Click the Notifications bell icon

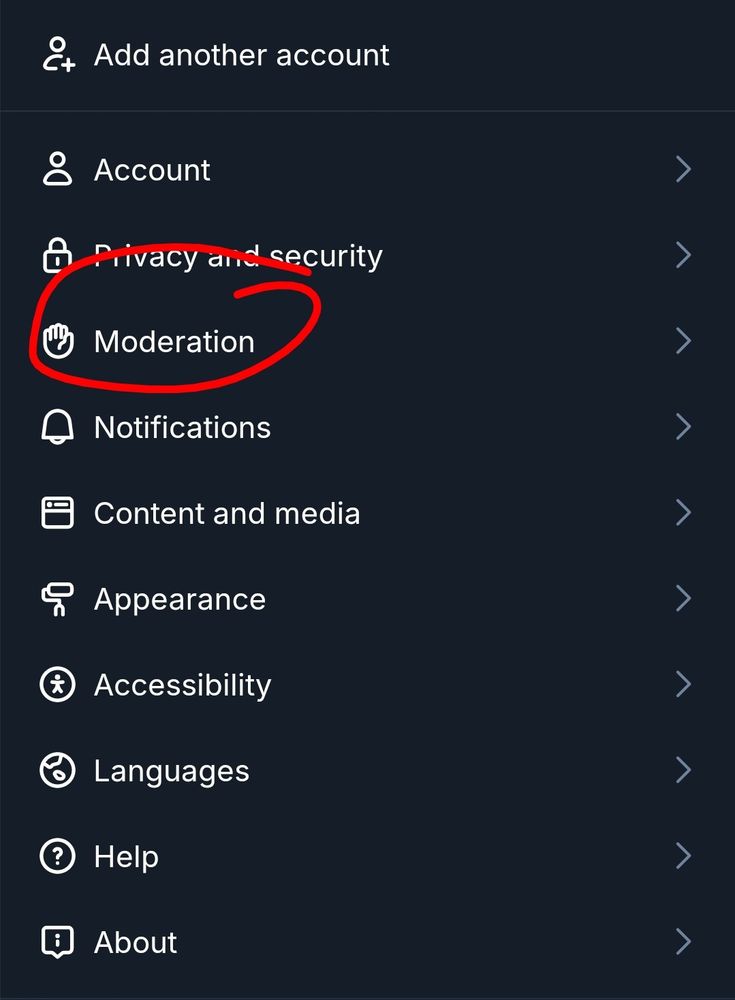(58, 427)
